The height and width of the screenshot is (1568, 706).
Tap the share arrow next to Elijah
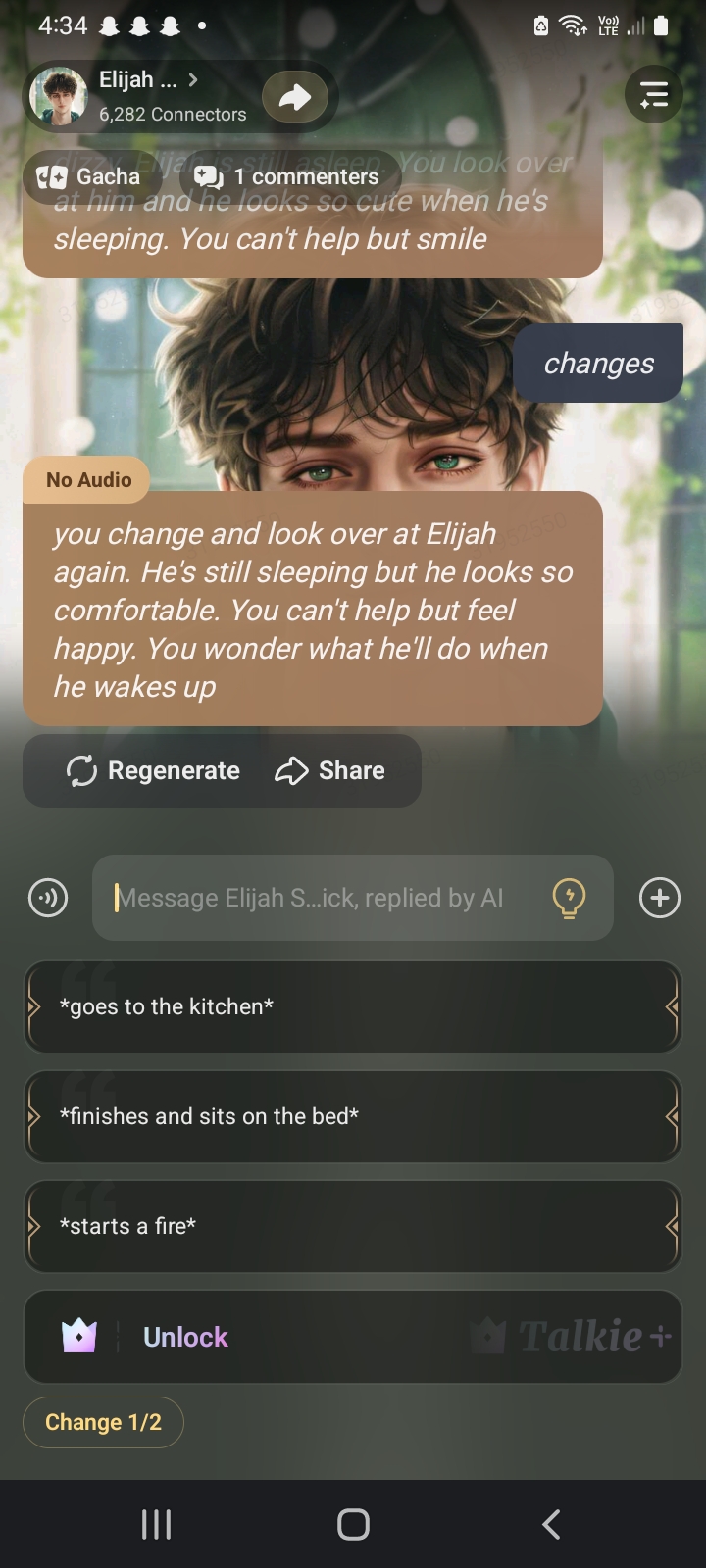295,96
